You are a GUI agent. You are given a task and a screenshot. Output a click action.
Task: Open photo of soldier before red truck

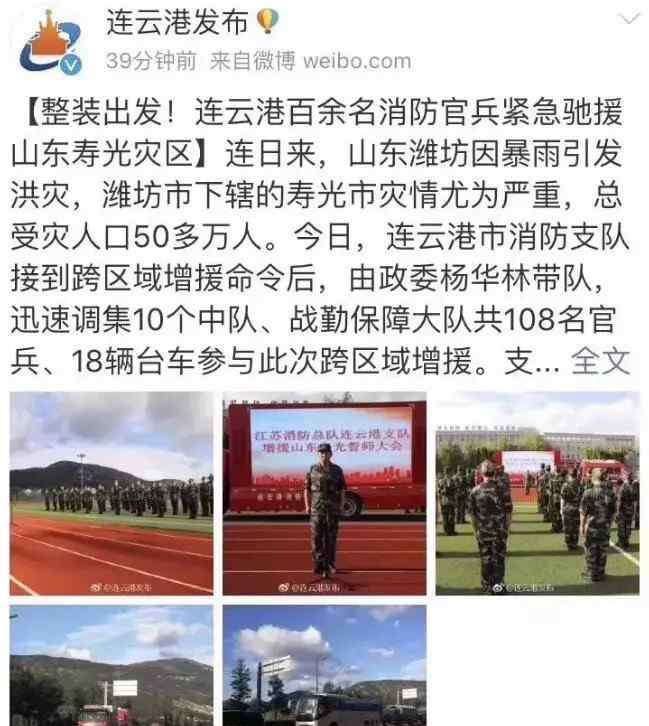tap(324, 494)
